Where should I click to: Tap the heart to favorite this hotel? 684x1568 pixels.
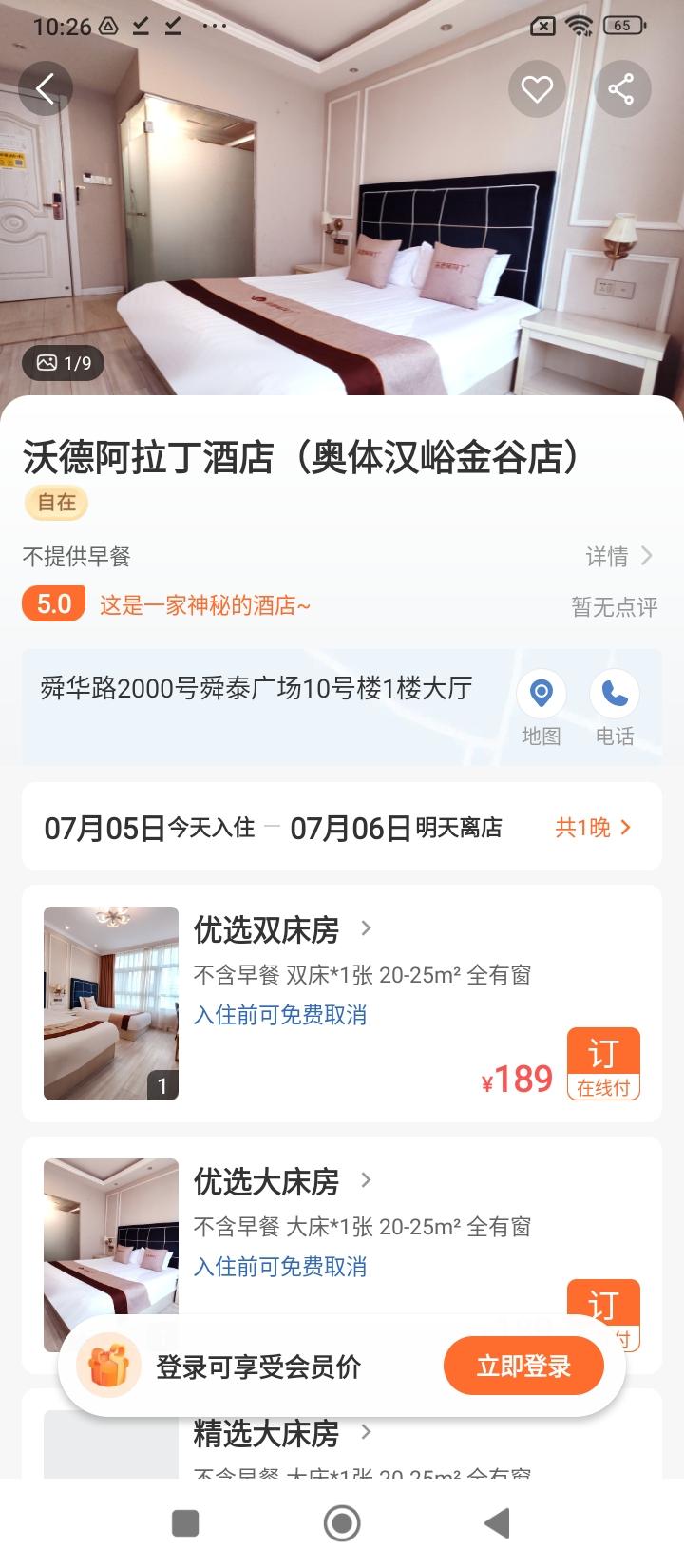(537, 87)
